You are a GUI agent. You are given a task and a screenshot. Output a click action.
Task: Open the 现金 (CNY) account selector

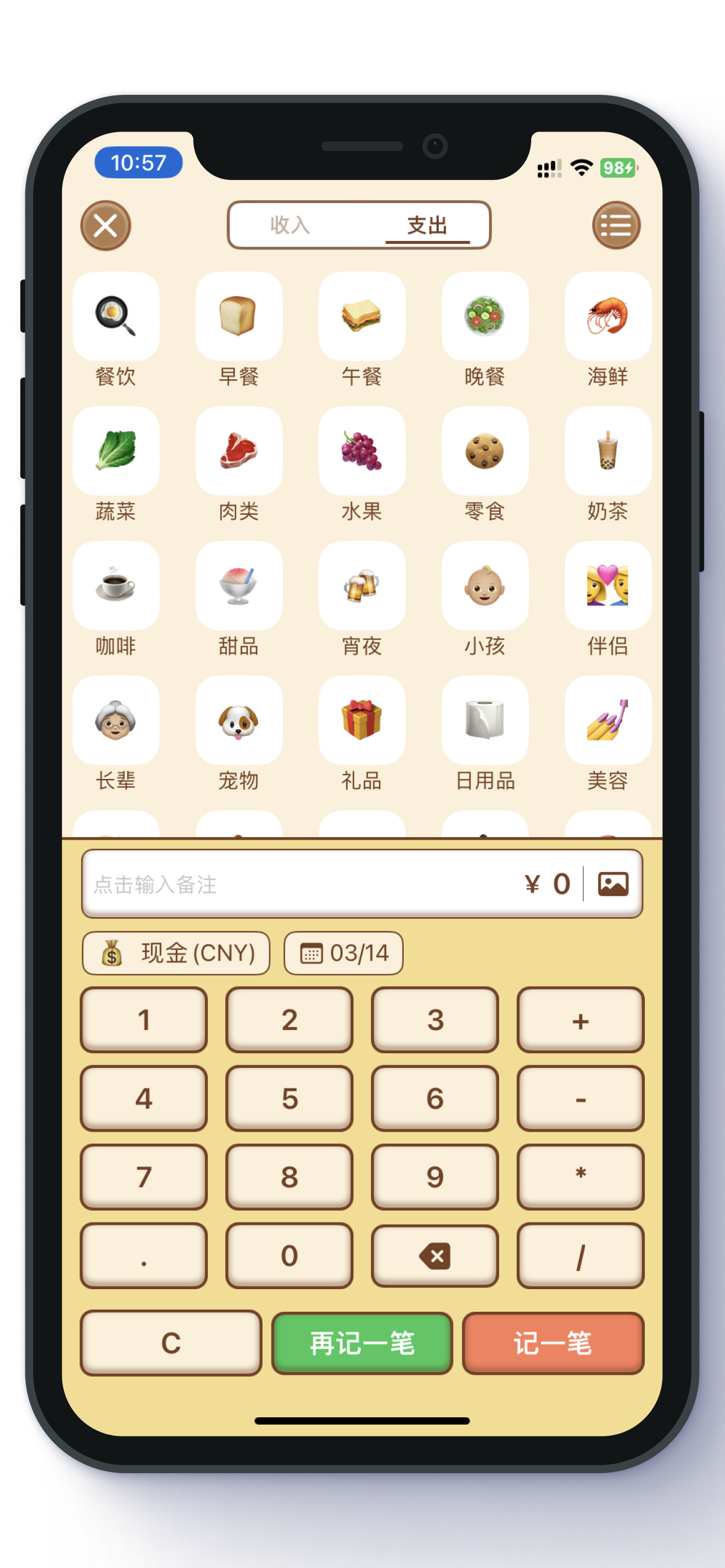pos(176,953)
